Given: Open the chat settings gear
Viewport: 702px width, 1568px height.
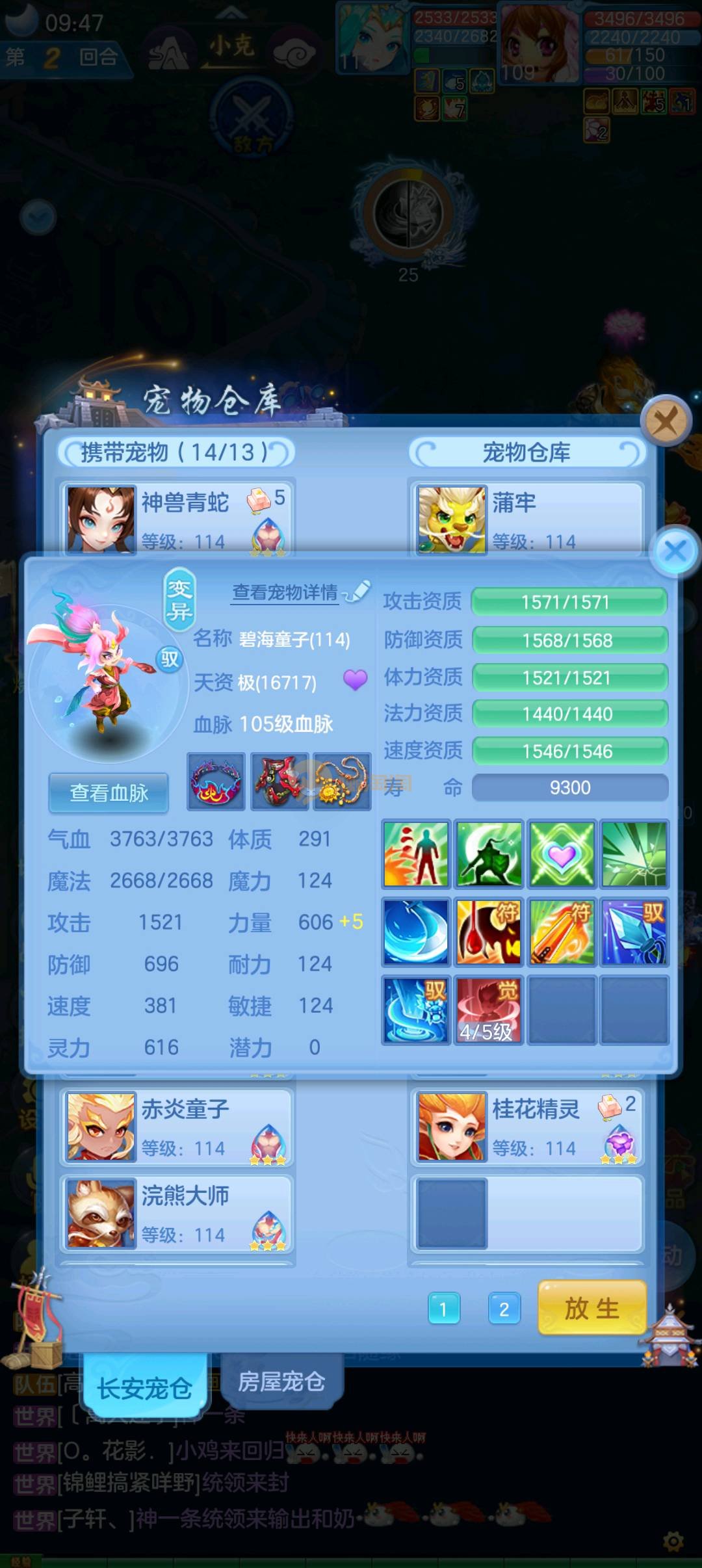Looking at the screenshot, I should pyautogui.click(x=673, y=1540).
